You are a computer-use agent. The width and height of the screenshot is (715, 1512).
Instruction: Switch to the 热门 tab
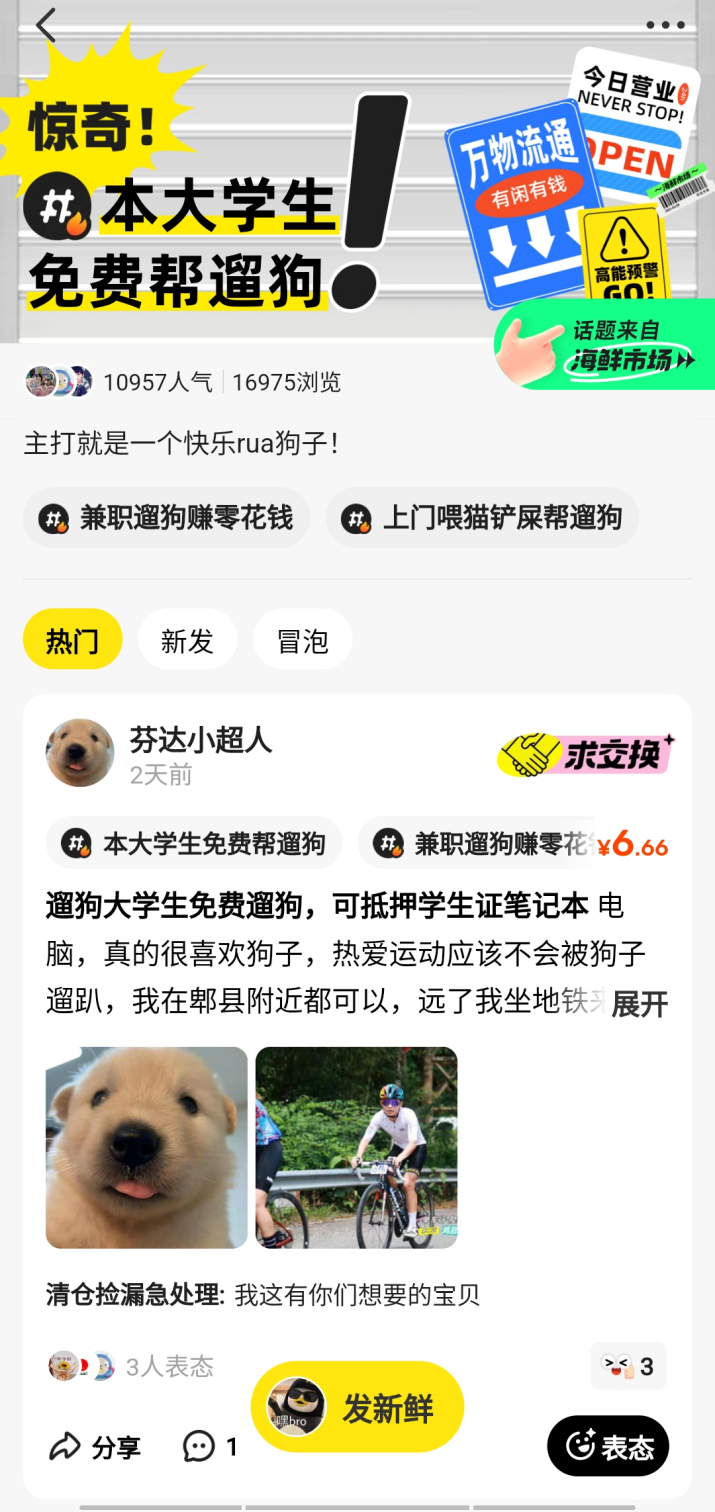72,640
